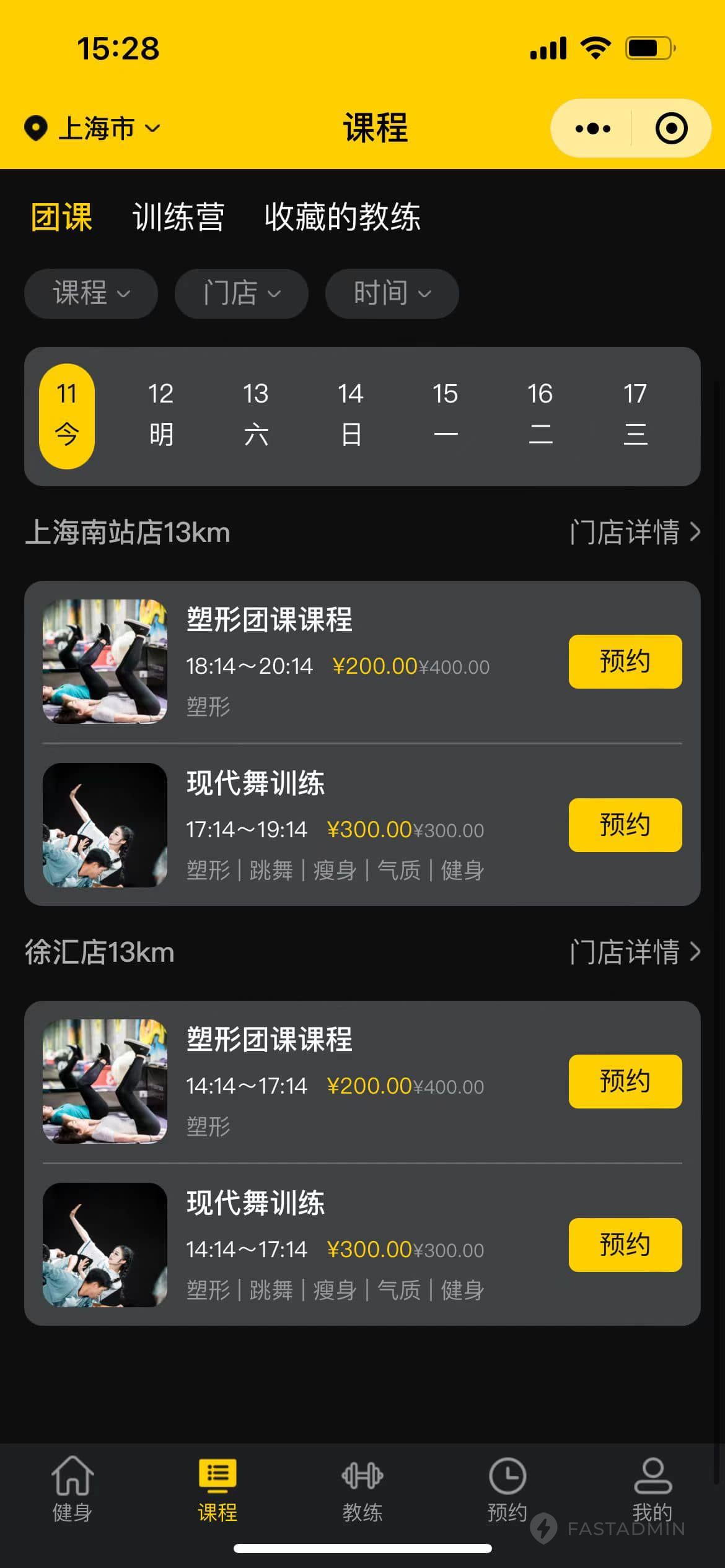Open the 时间 filter dropdown
Screen dimensions: 725x1568
point(392,294)
